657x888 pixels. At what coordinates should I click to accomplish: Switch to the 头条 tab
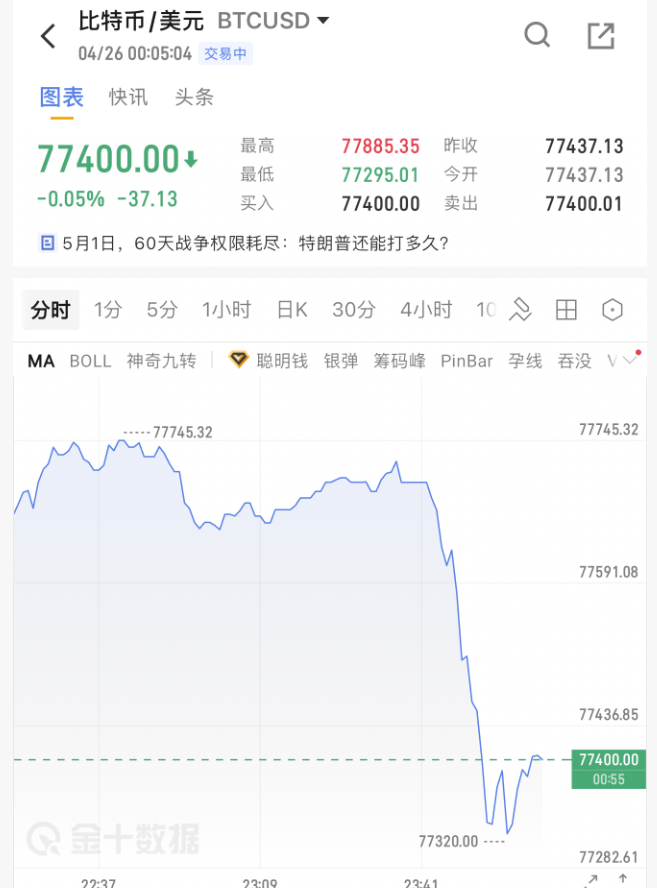point(194,97)
